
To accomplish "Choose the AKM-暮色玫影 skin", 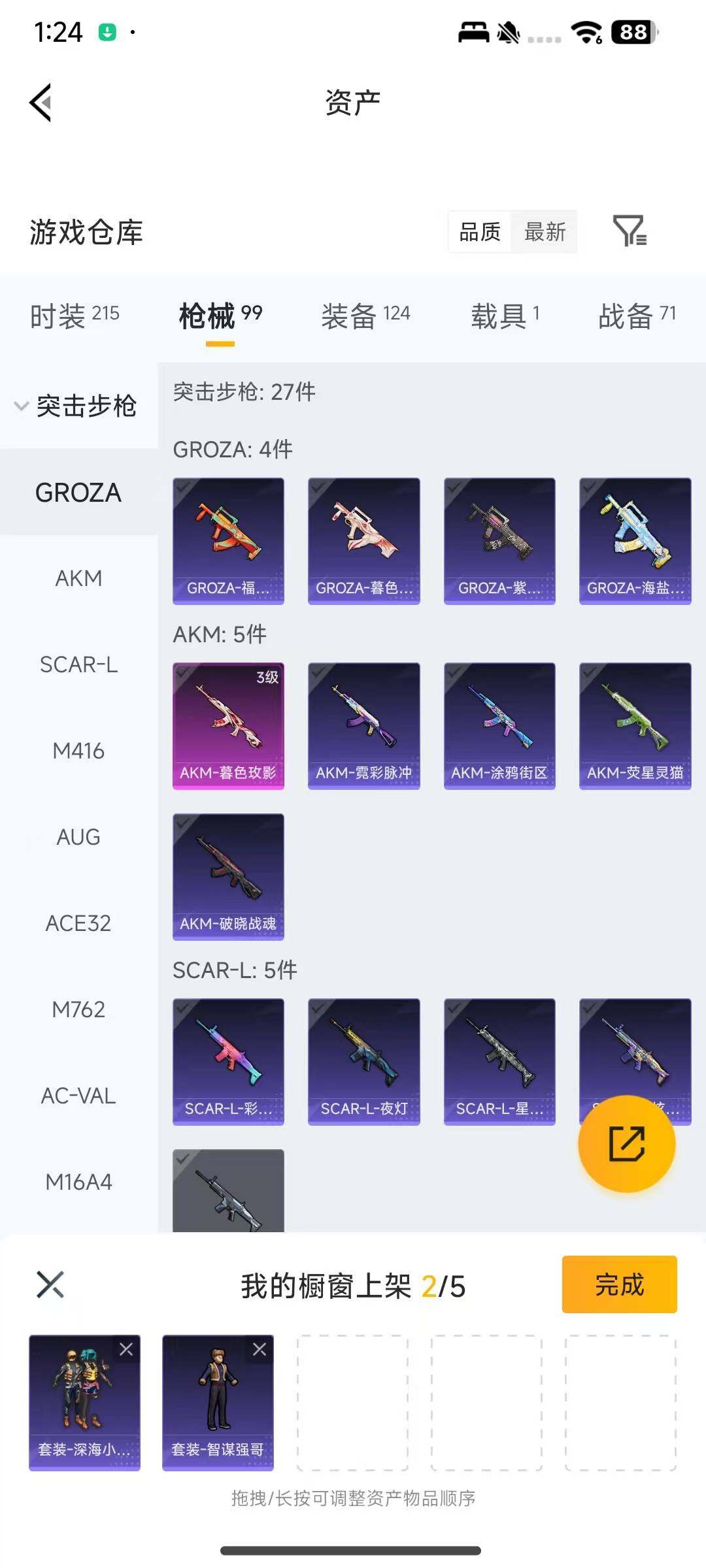I will click(228, 725).
